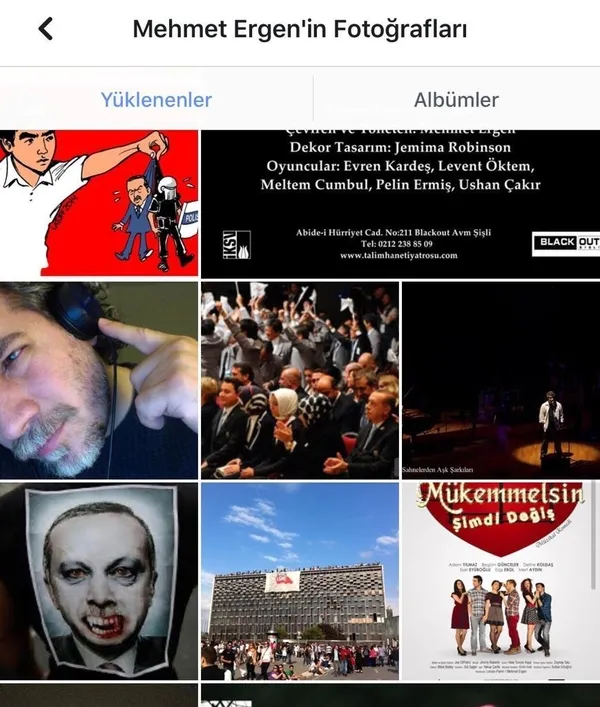Go back using the top-left arrow

pos(45,29)
